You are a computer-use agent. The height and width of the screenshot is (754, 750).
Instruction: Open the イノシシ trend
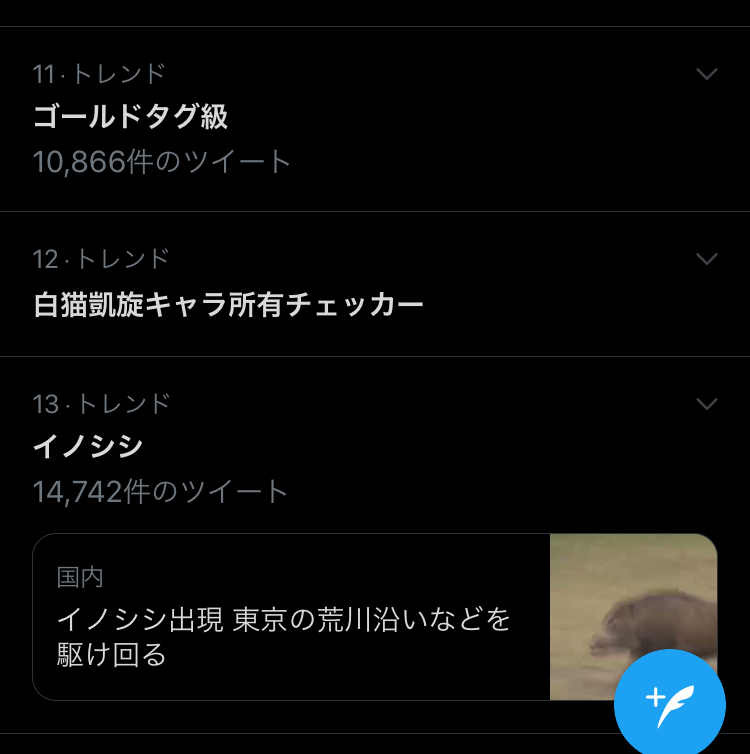pos(89,447)
